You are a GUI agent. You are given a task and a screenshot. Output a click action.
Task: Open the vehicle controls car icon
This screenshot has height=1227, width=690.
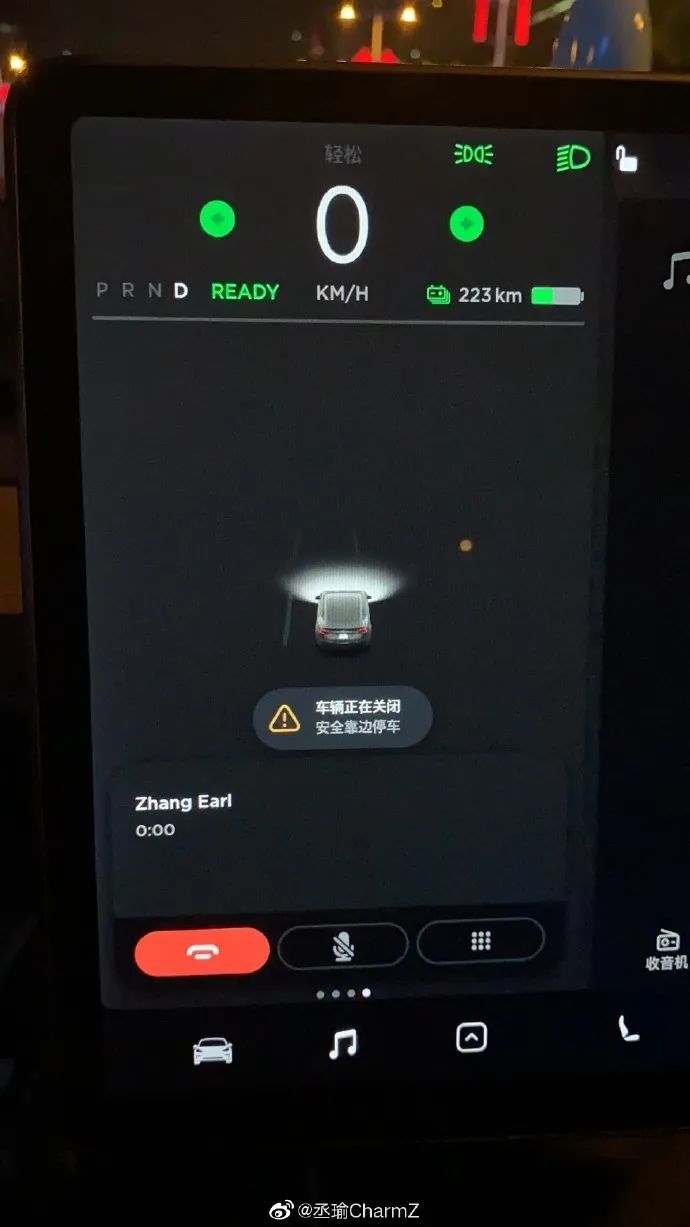pos(212,1050)
